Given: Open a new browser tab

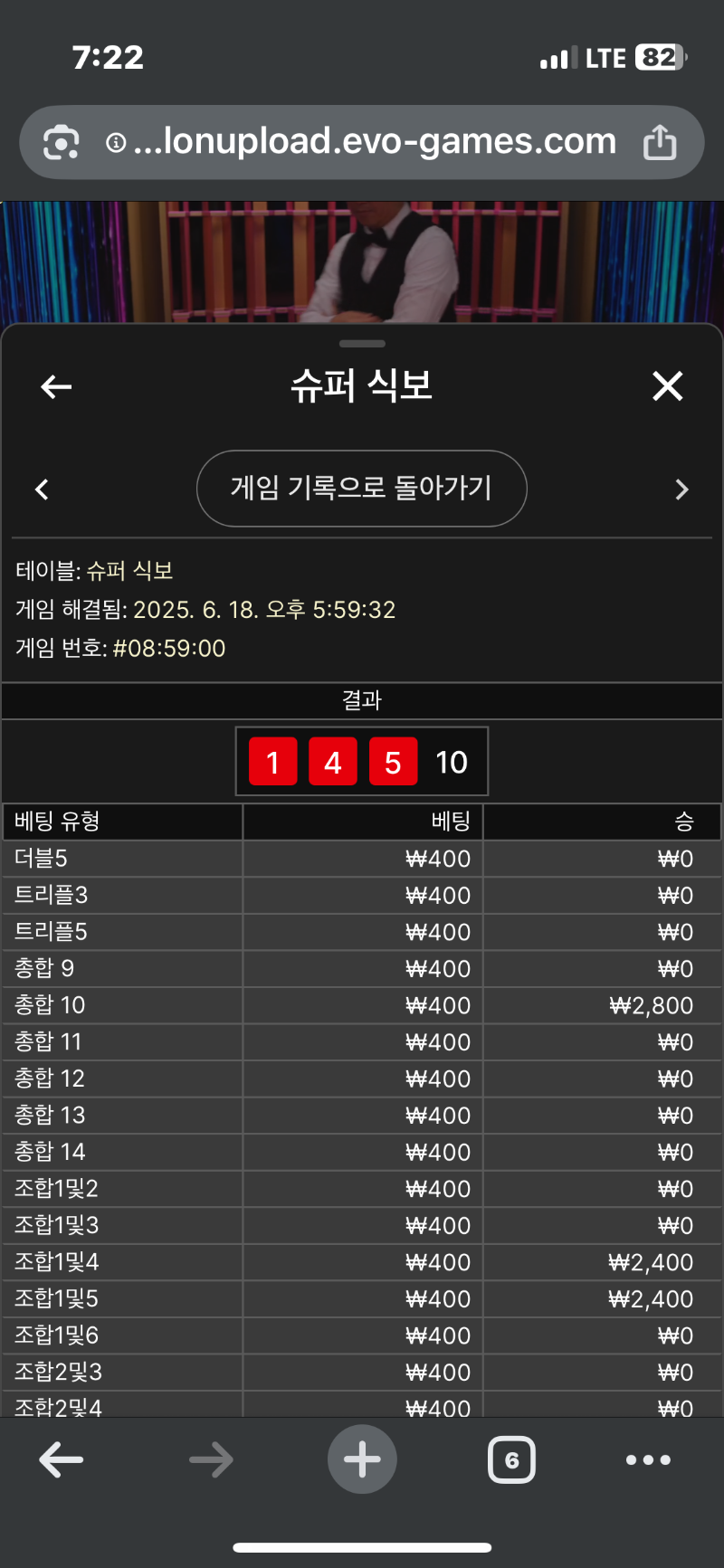Looking at the screenshot, I should [x=362, y=1459].
